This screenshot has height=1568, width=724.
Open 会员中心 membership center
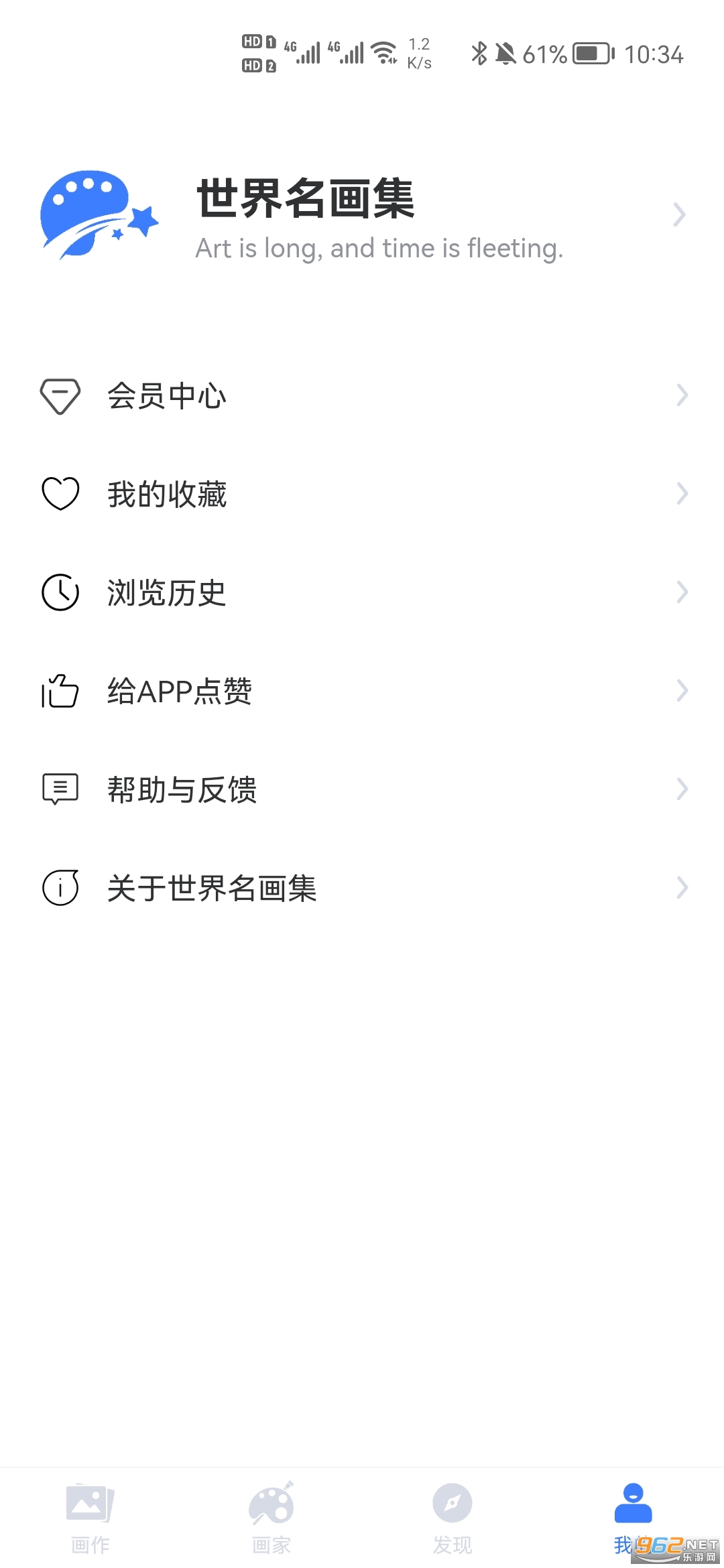tap(362, 396)
